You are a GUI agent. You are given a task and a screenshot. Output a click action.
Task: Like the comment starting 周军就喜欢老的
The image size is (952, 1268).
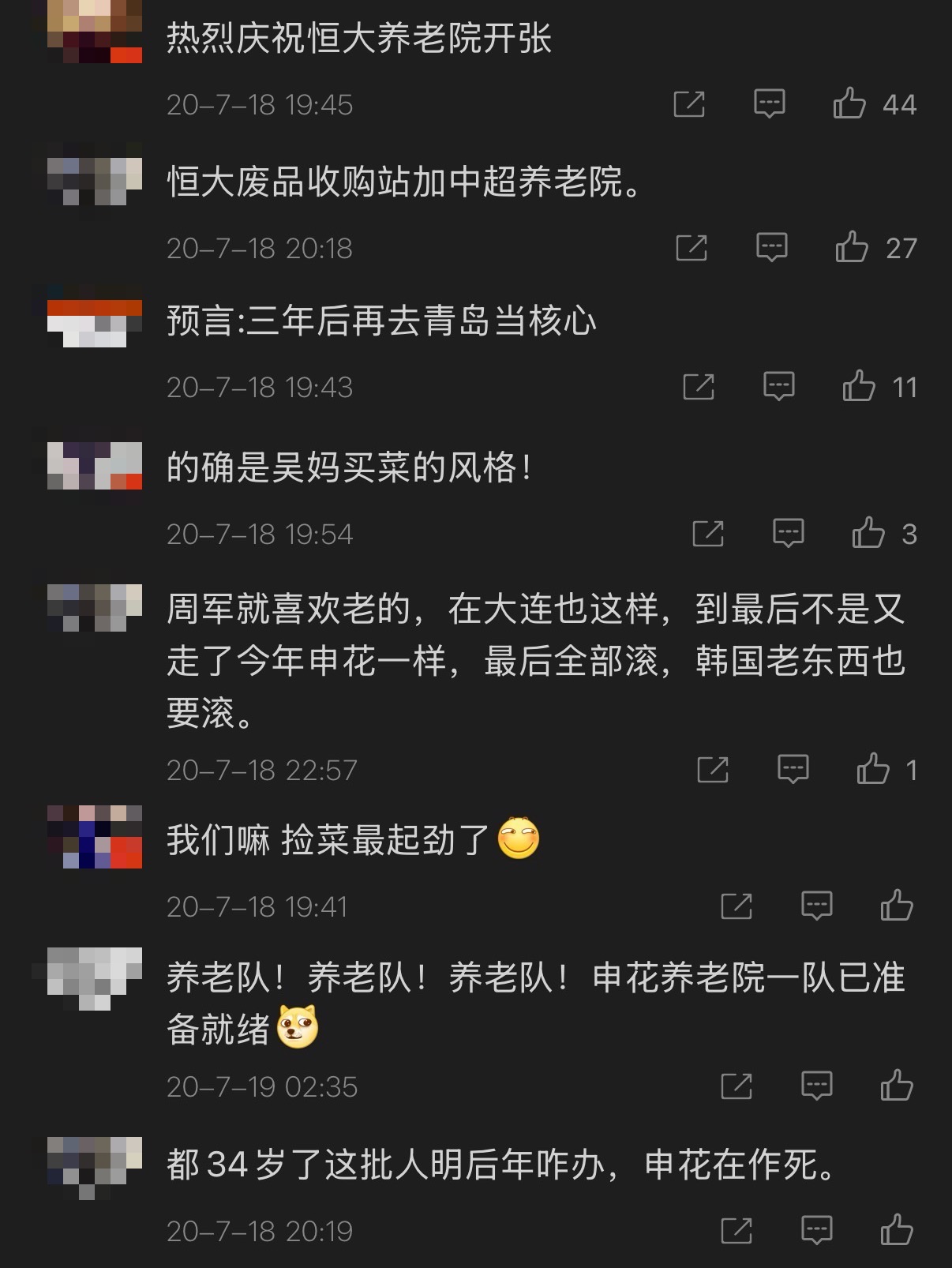pos(872,768)
